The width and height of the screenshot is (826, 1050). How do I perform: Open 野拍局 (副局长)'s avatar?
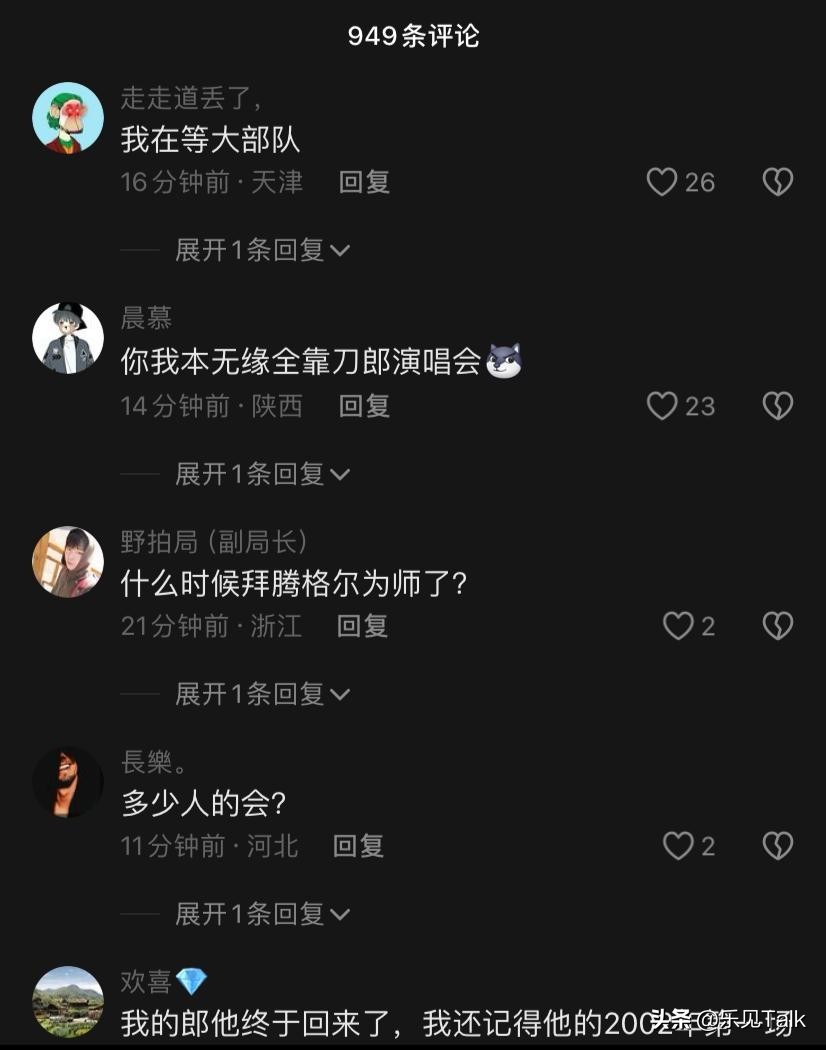[x=68, y=562]
